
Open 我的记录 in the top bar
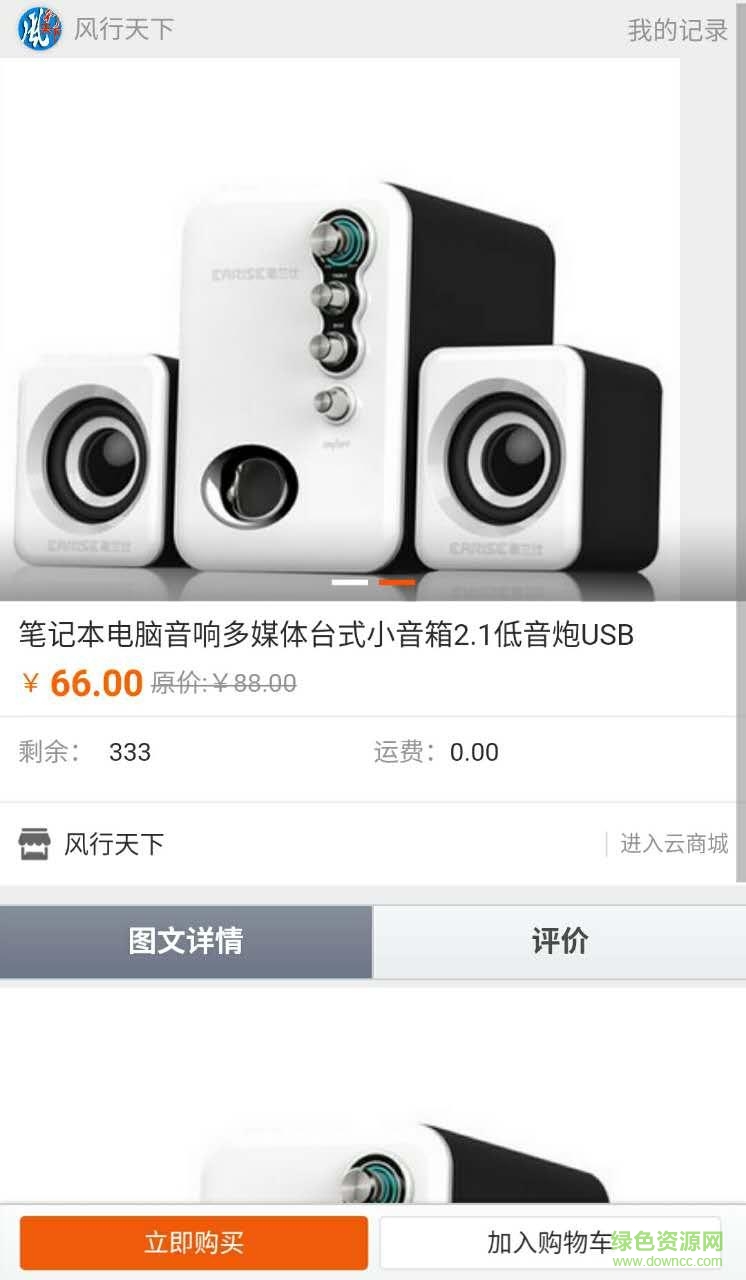pos(677,30)
